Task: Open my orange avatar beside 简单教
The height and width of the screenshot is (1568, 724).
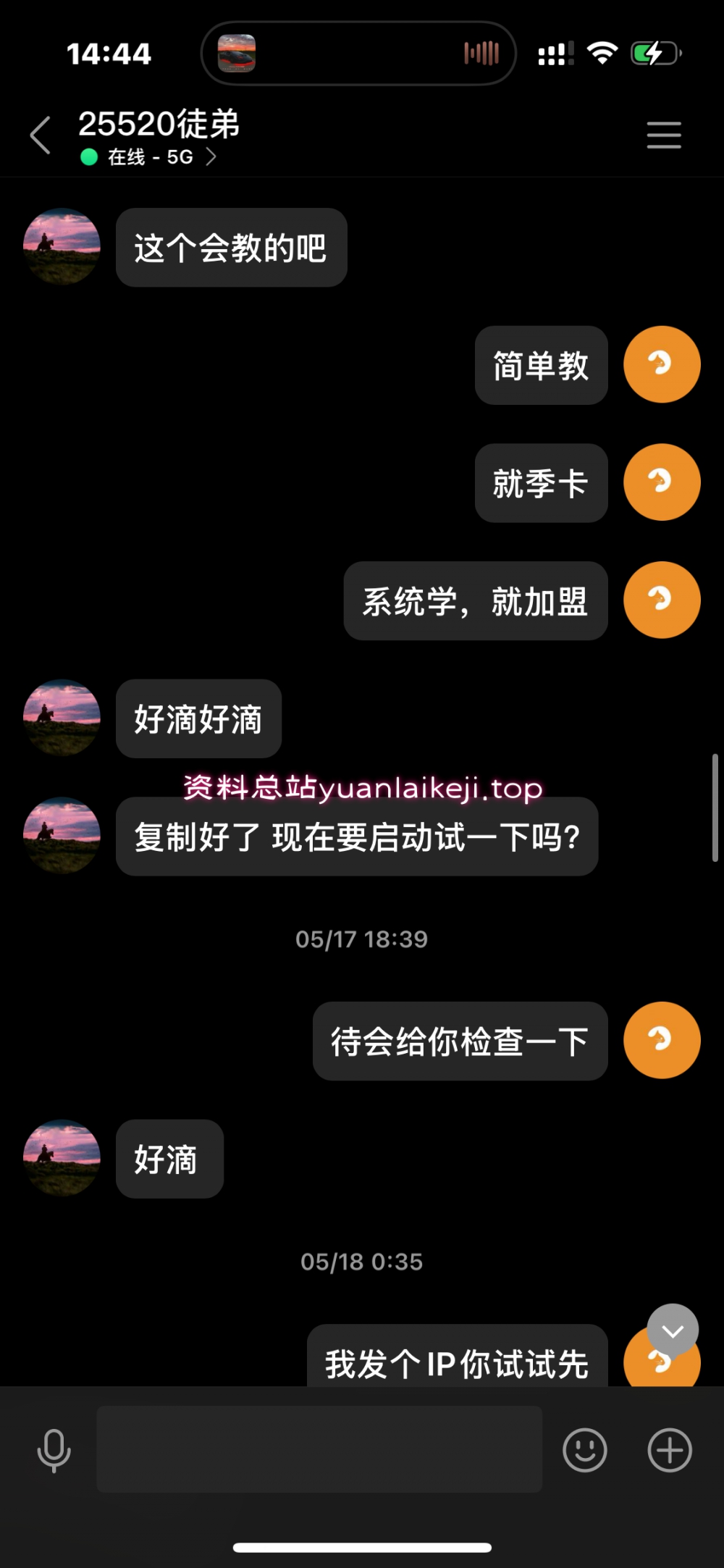Action: pyautogui.click(x=662, y=364)
